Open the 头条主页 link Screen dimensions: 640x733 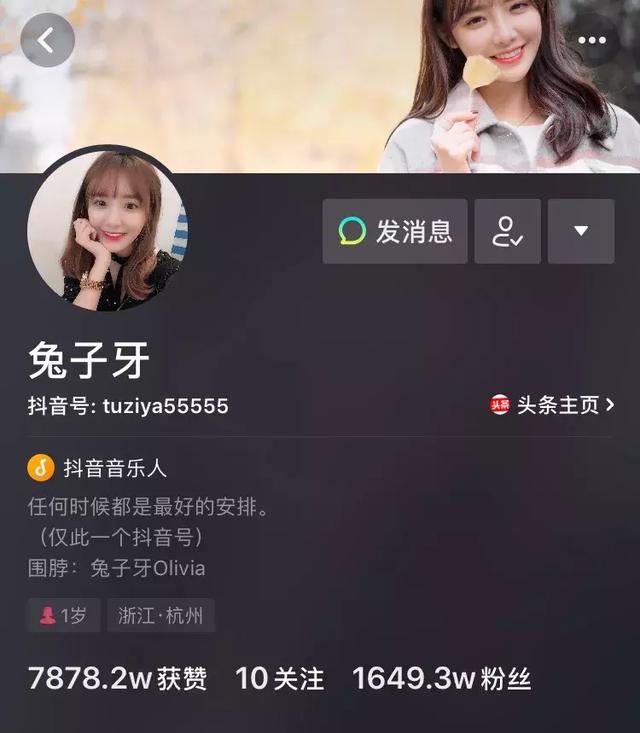(x=552, y=405)
